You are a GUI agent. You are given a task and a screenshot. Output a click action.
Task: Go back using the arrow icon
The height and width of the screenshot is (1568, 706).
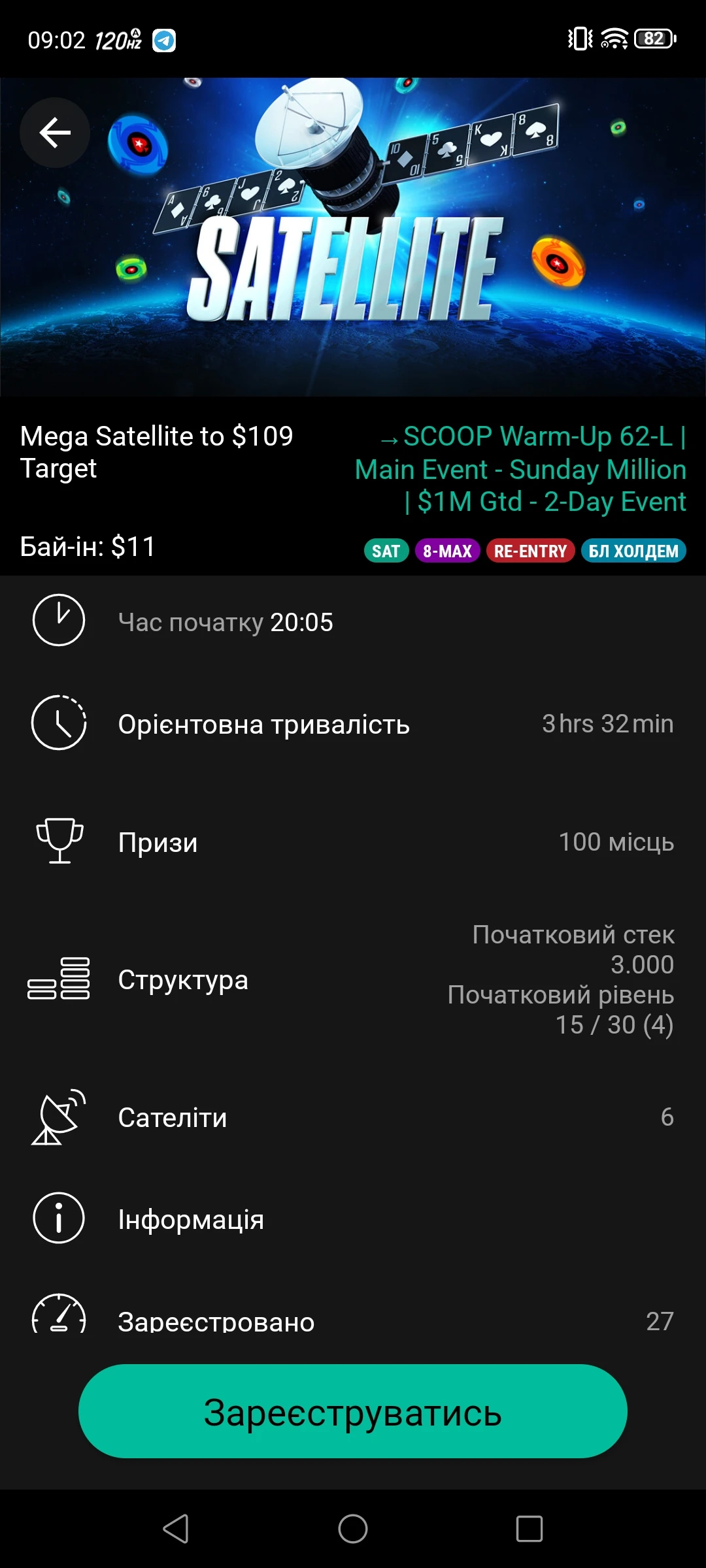point(55,133)
